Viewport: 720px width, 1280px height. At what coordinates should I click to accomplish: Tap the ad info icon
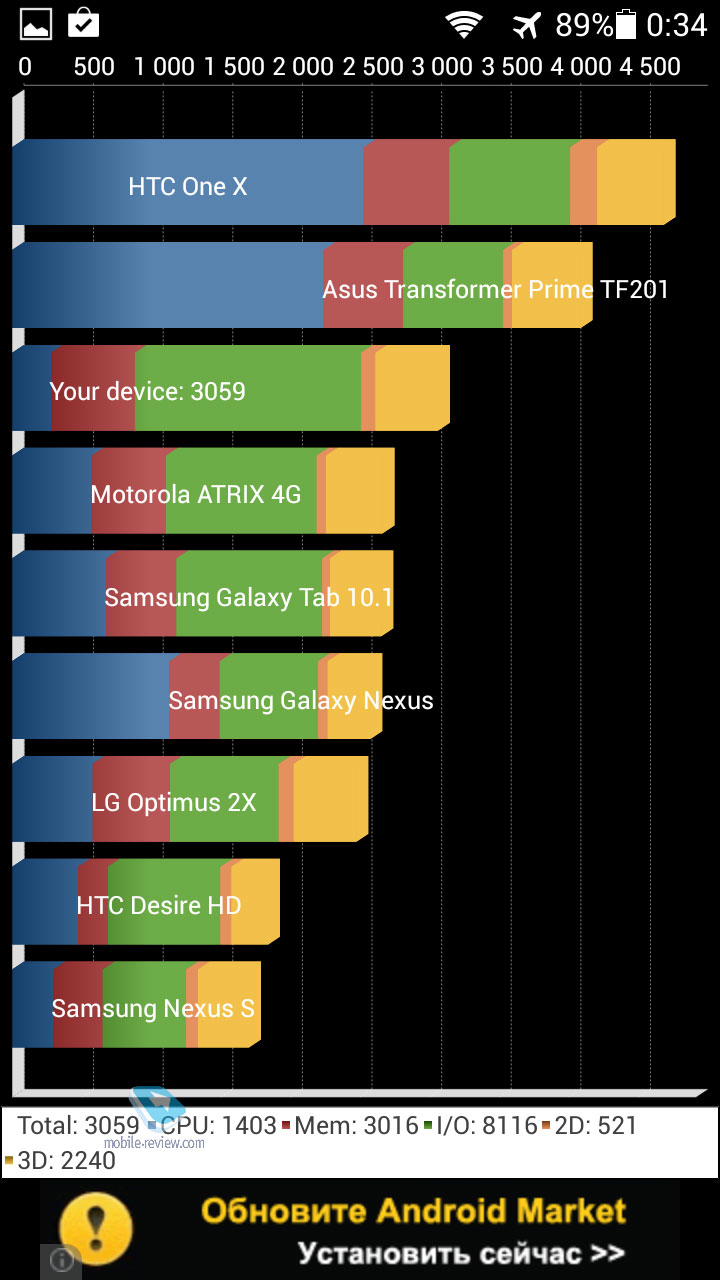click(x=60, y=1261)
